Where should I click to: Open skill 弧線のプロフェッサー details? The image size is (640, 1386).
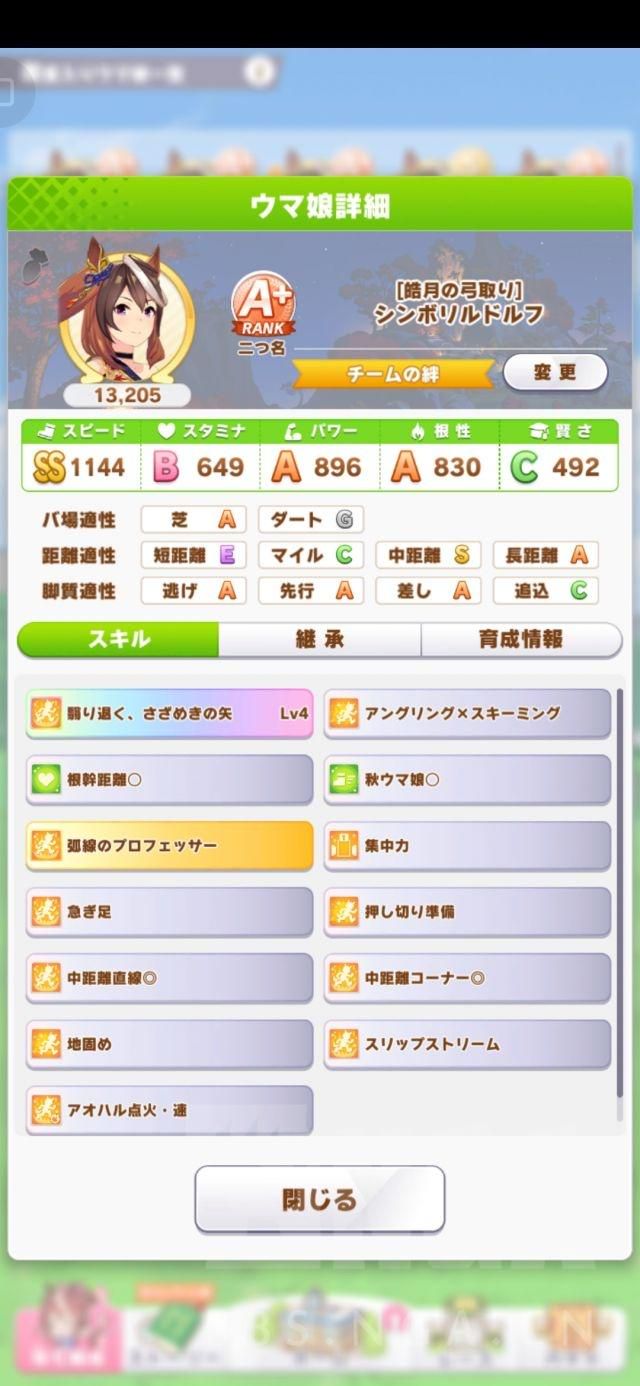[x=169, y=846]
